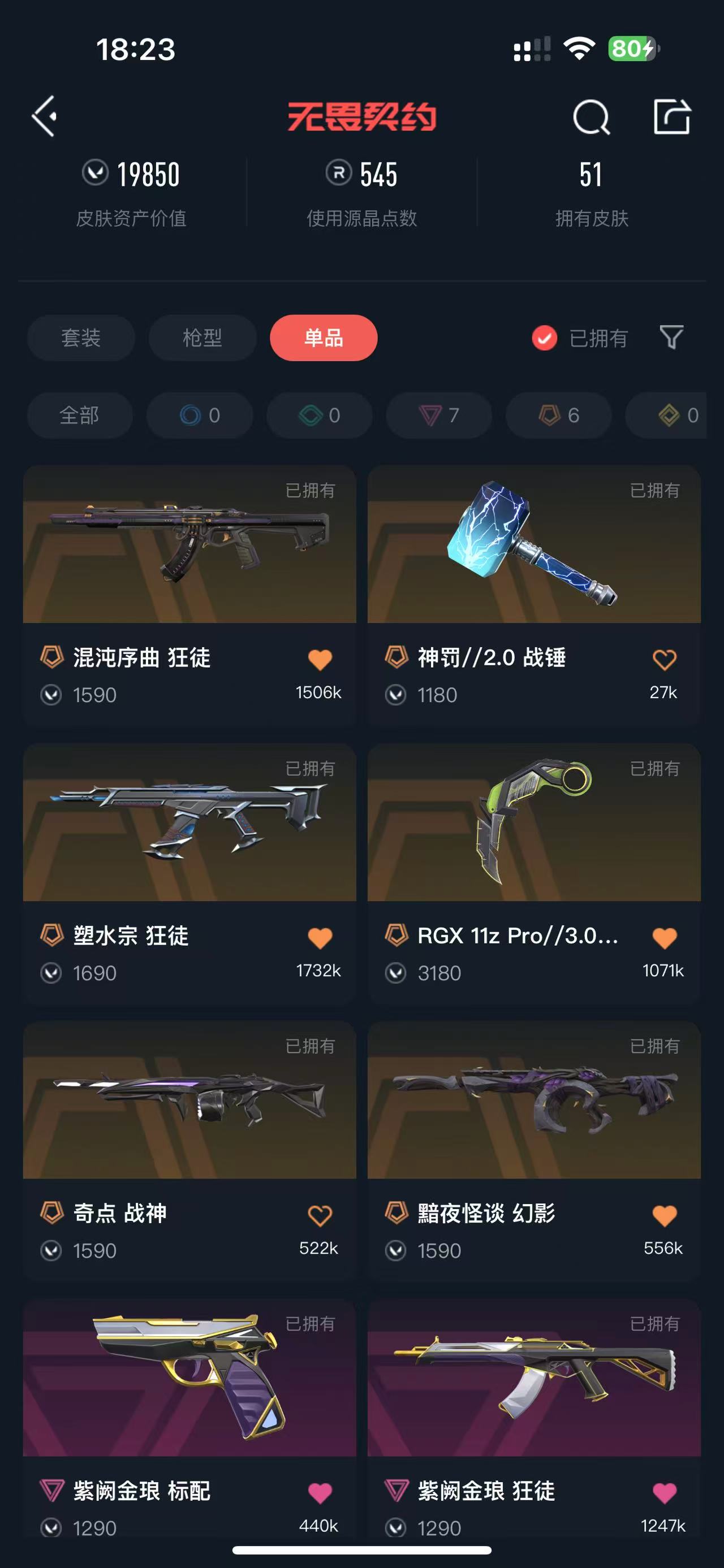Open the funnel filter options
This screenshot has height=1568, width=724.
[671, 337]
